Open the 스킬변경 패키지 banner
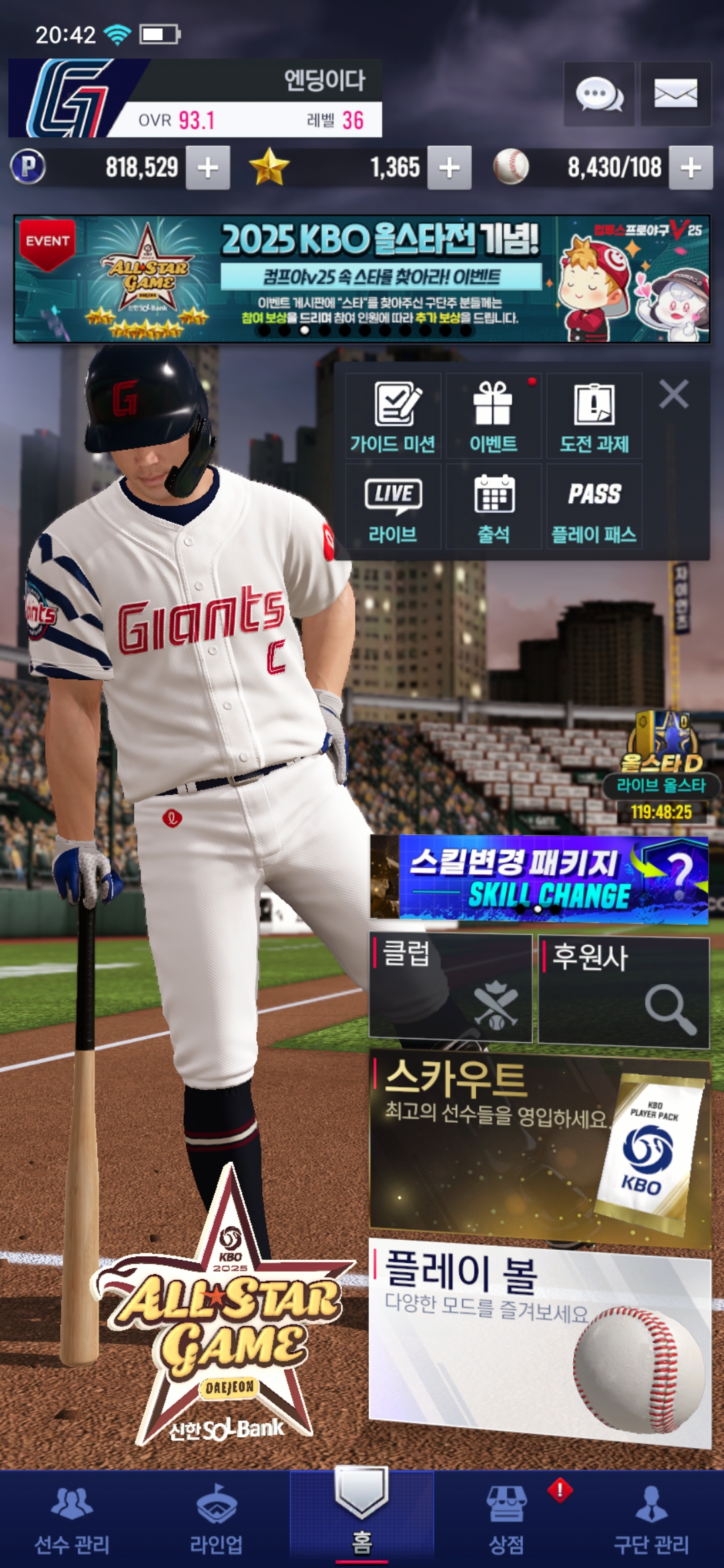The height and width of the screenshot is (1568, 724). click(540, 879)
